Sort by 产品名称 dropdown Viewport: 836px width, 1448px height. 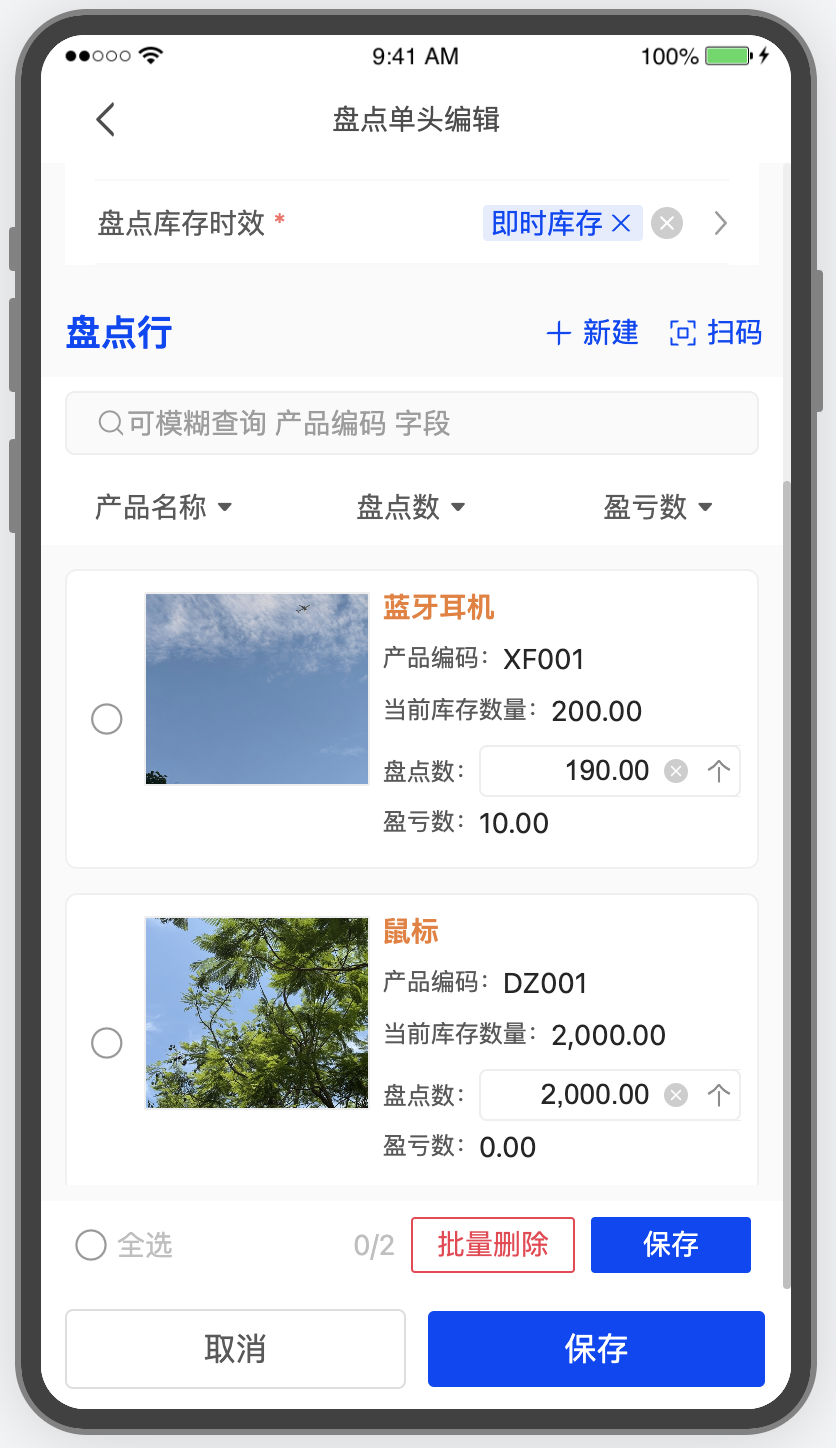click(164, 507)
